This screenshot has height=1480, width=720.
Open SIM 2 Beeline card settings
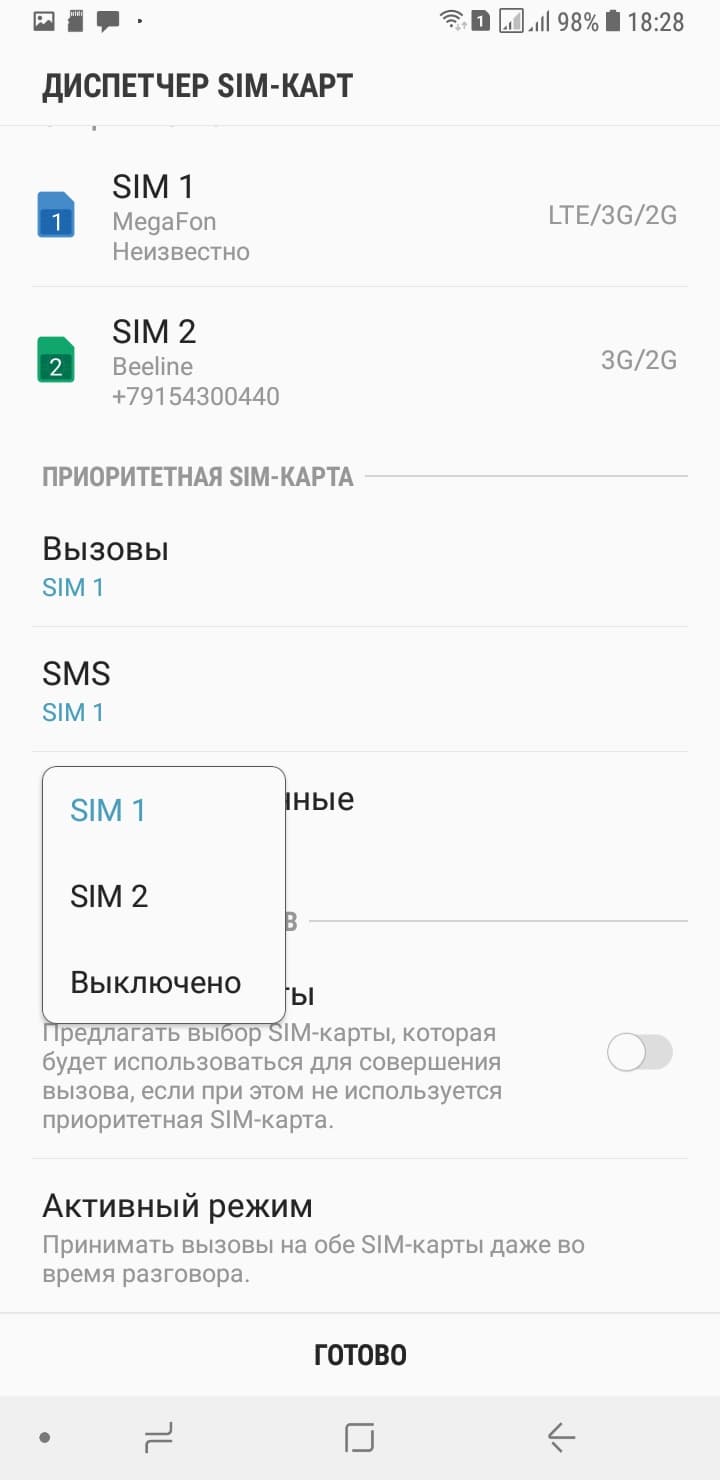click(360, 362)
